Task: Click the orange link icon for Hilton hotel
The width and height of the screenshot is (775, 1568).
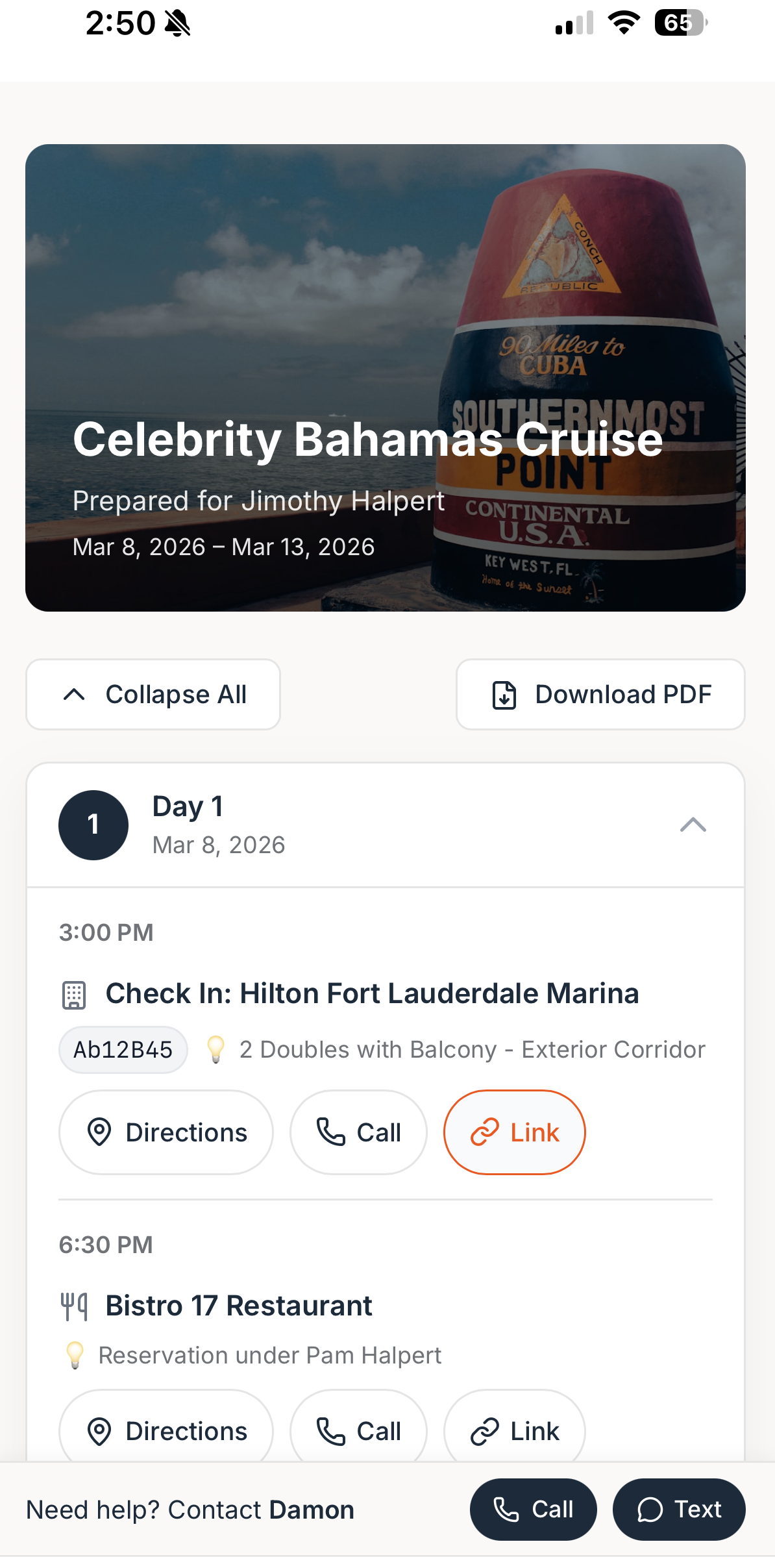Action: (486, 1132)
